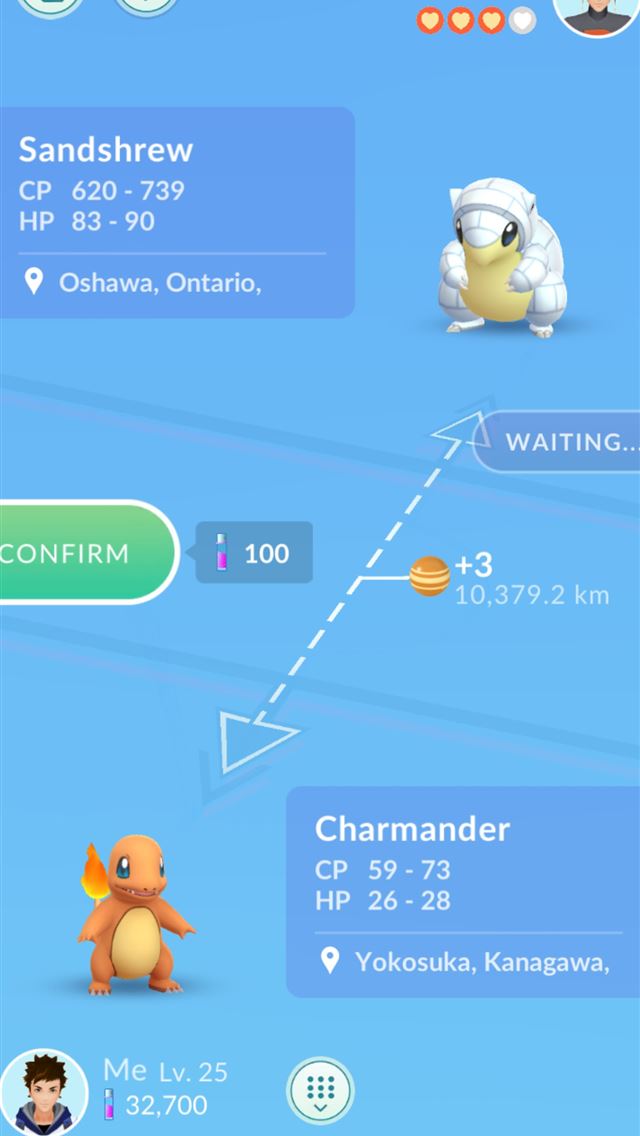The height and width of the screenshot is (1136, 640).
Task: Confirm the Pokémon trade
Action: pyautogui.click(x=75, y=553)
